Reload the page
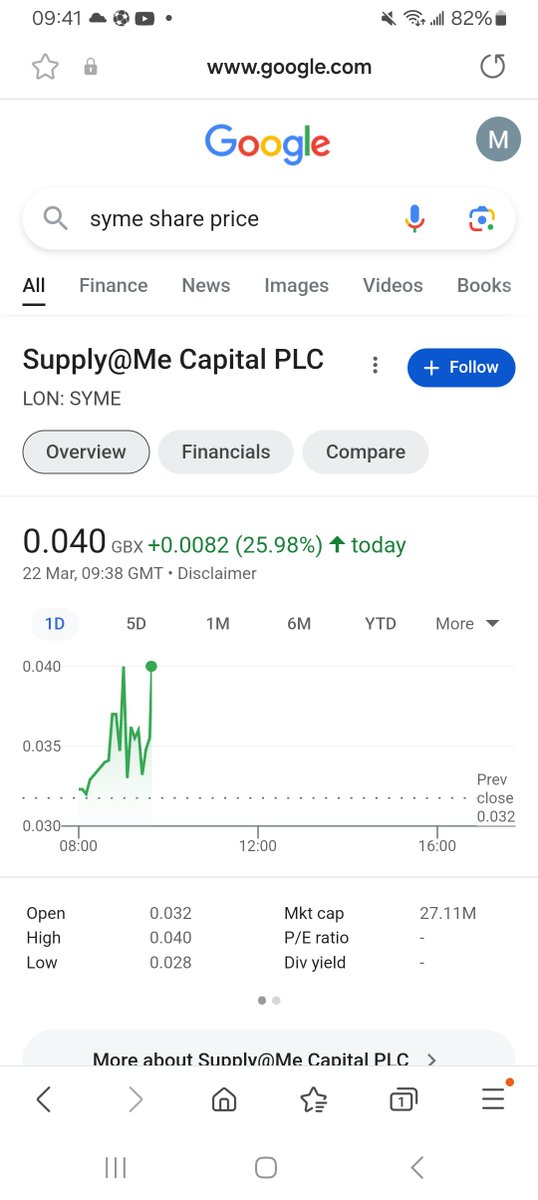This screenshot has width=538, height=1200. point(493,67)
